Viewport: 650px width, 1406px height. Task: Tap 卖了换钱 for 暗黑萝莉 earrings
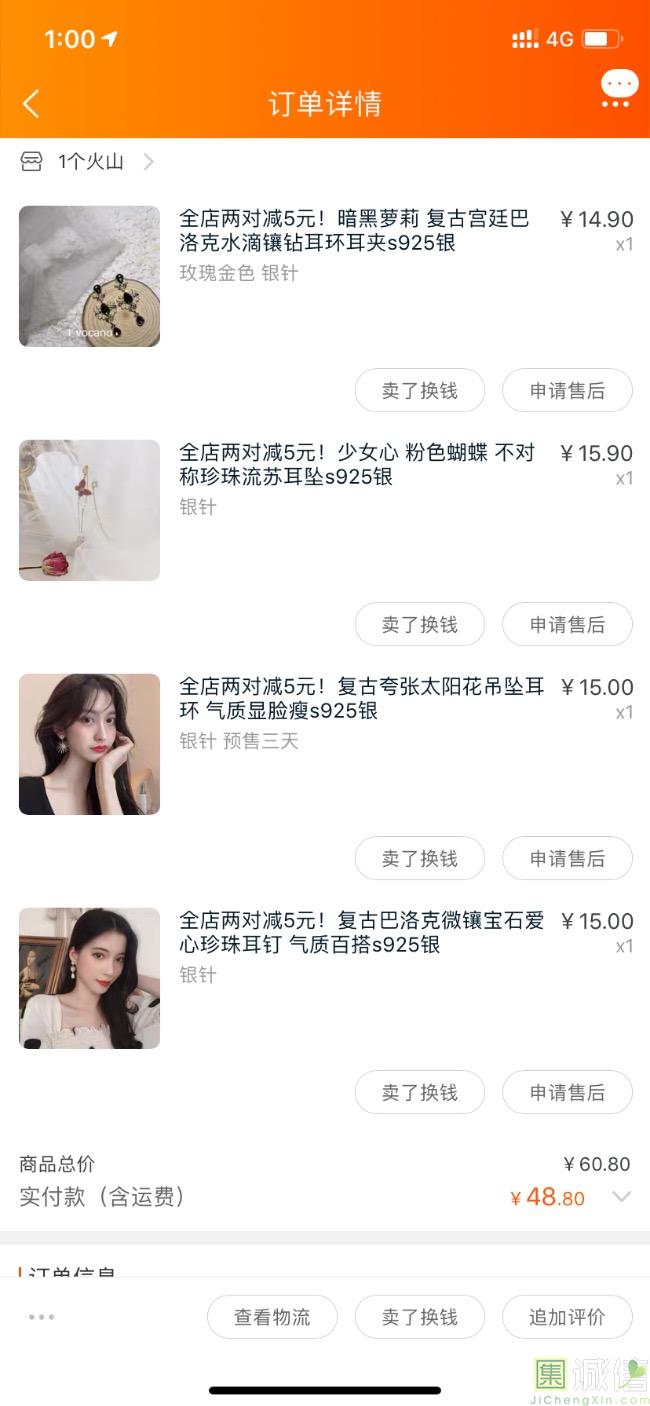420,390
